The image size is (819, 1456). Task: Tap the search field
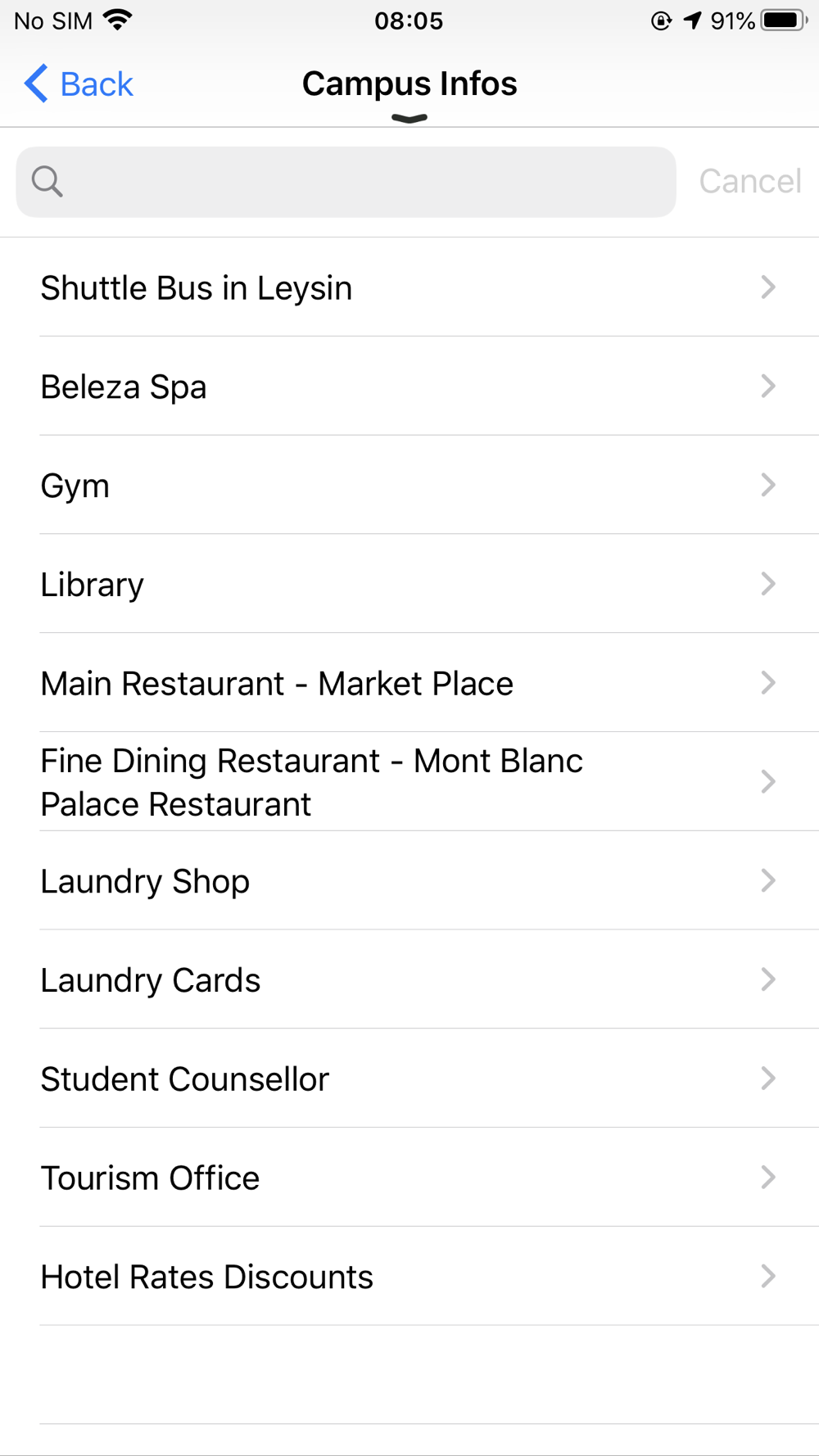click(x=346, y=182)
